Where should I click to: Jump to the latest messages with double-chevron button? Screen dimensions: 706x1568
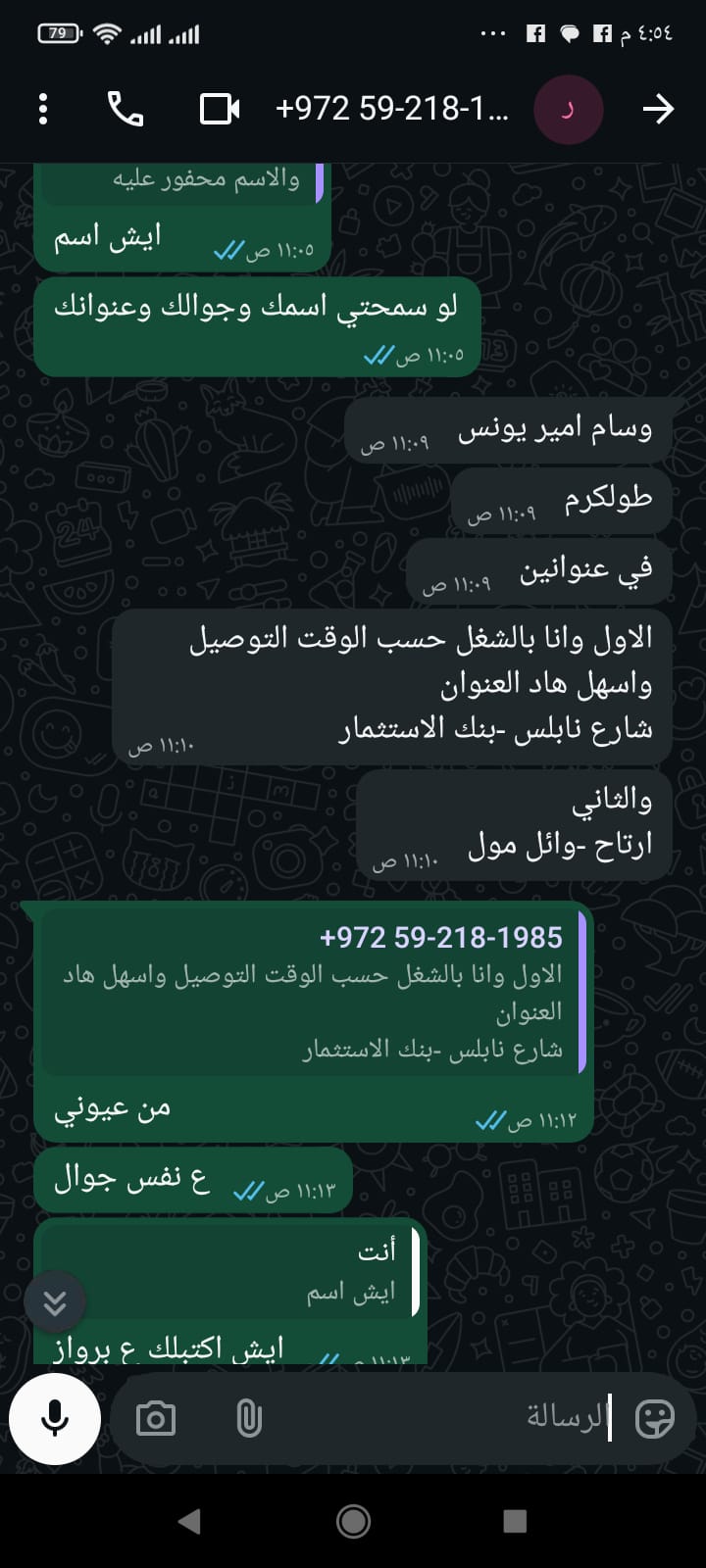[x=55, y=1302]
